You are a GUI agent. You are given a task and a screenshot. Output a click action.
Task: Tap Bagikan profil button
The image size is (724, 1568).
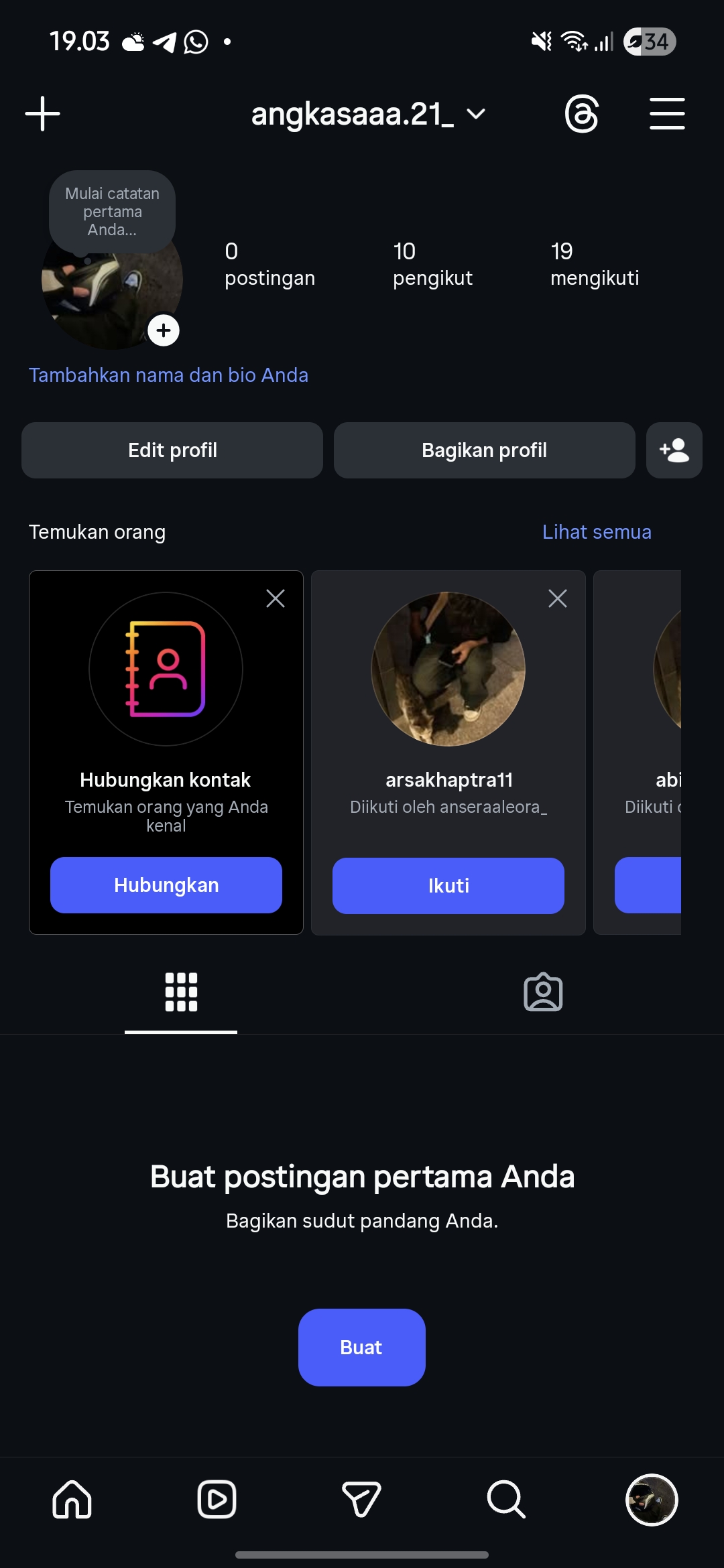[x=484, y=450]
